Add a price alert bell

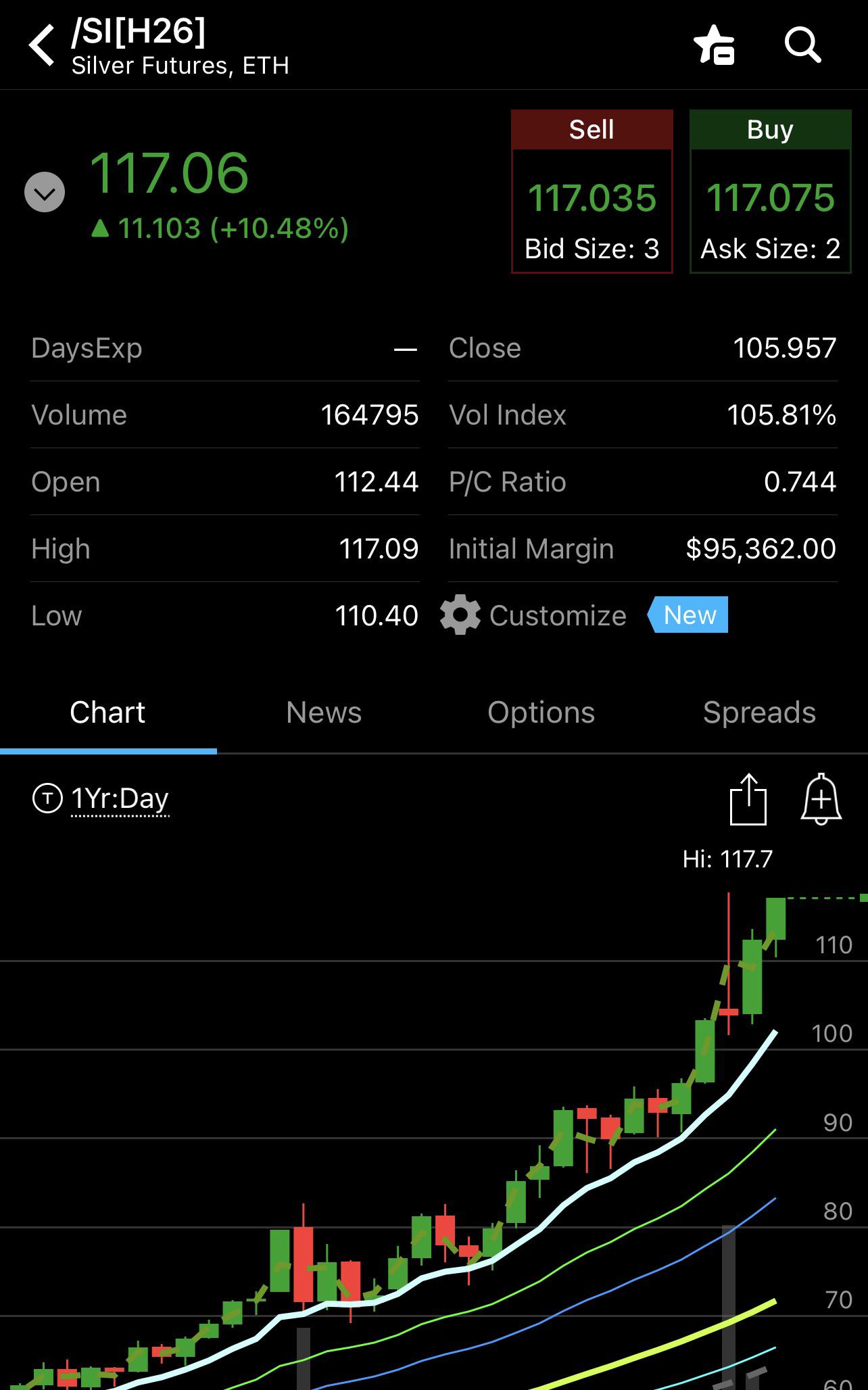pyautogui.click(x=821, y=800)
